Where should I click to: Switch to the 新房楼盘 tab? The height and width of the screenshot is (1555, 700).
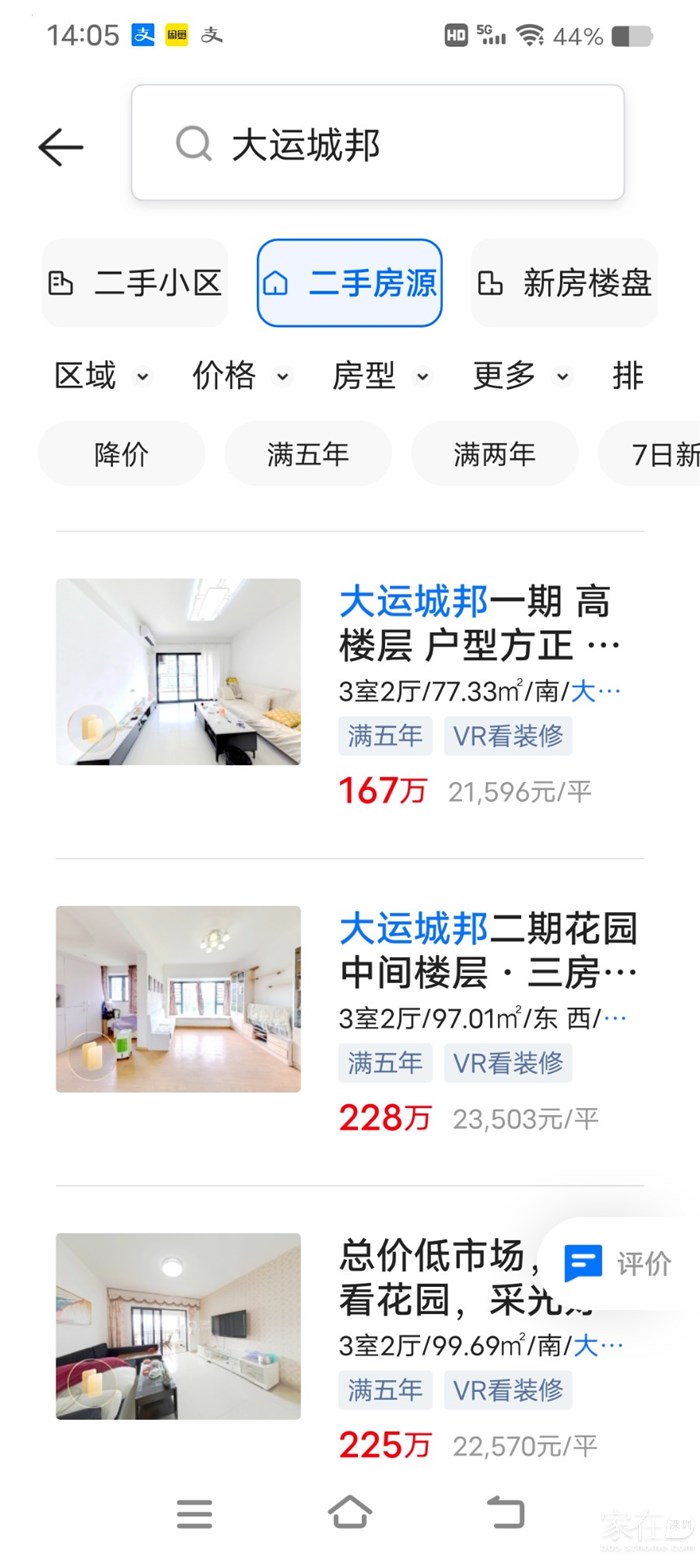coord(564,283)
